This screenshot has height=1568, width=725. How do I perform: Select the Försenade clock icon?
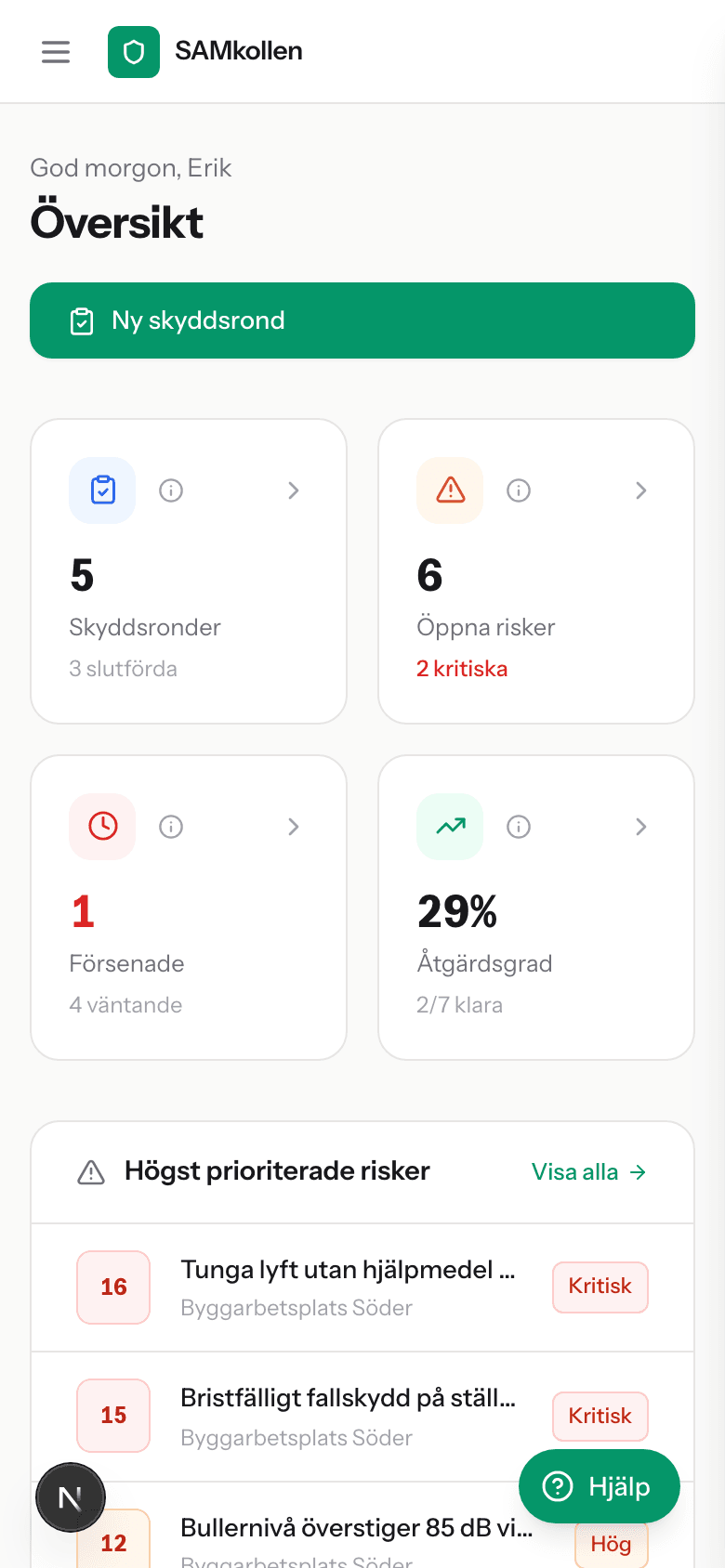pyautogui.click(x=102, y=827)
